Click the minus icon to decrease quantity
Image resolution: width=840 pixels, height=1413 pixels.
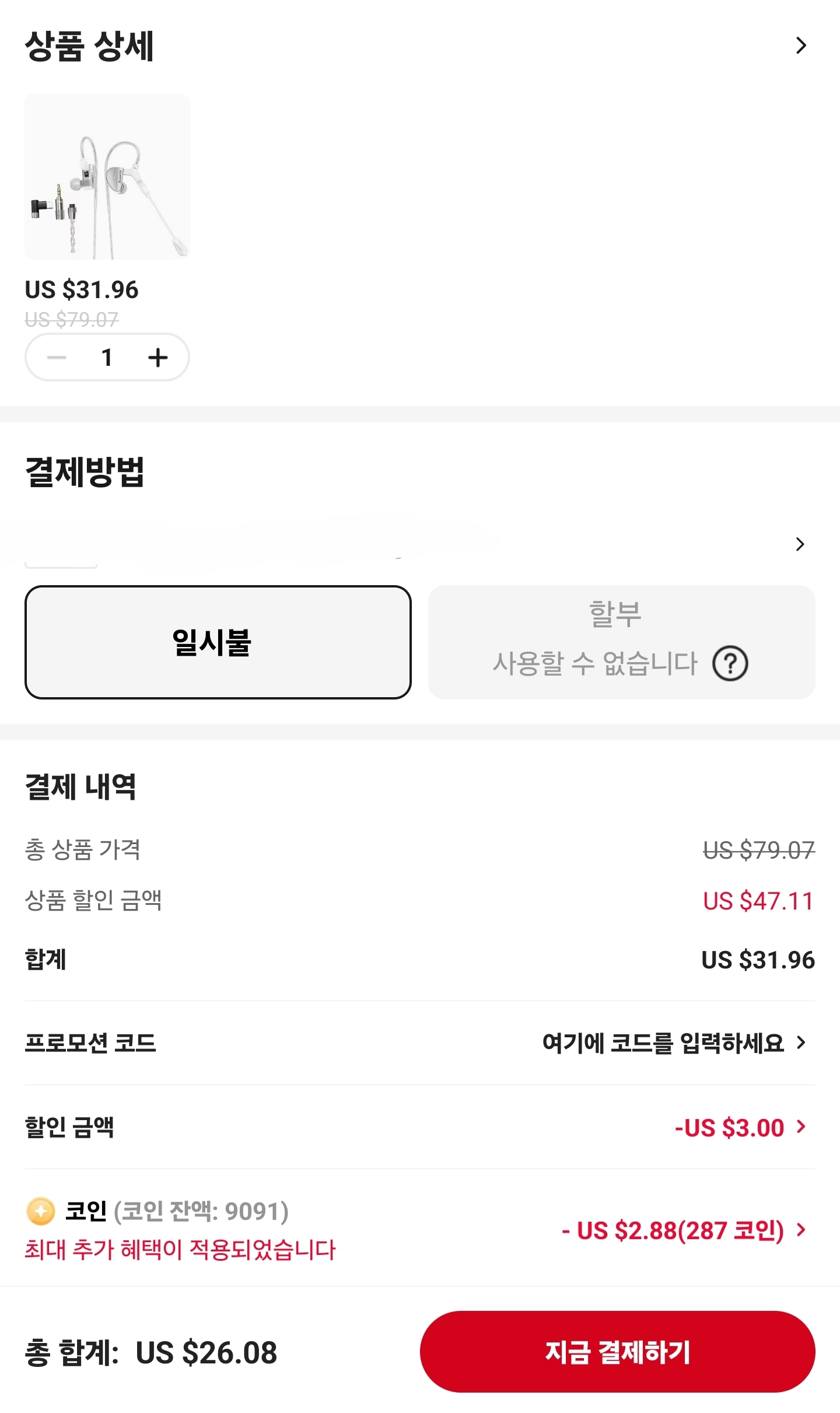[x=57, y=357]
